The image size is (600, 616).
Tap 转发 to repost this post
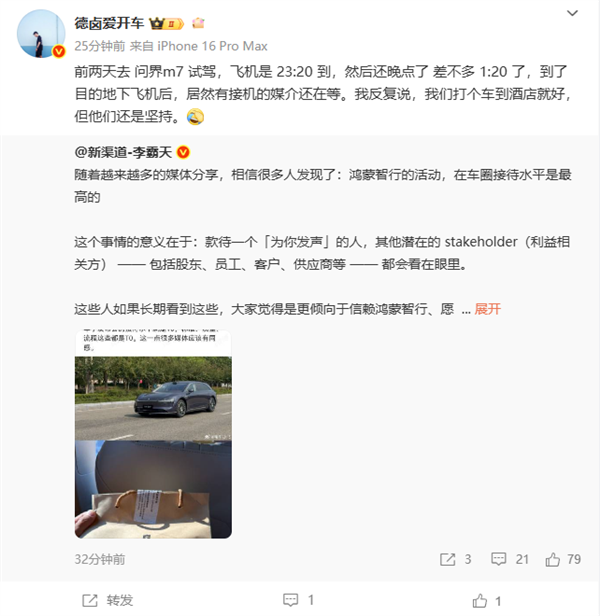[x=108, y=599]
